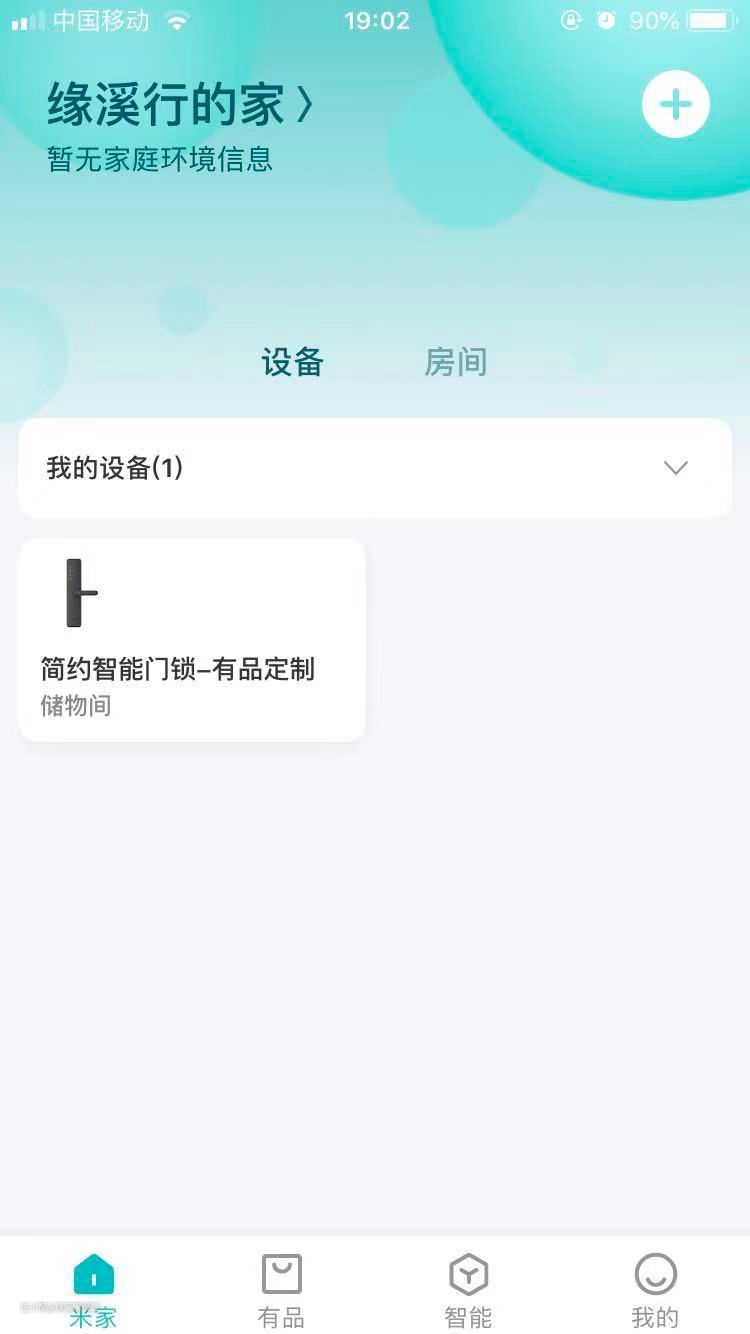
Task: Go to the 有品 store tab
Action: point(281,1289)
